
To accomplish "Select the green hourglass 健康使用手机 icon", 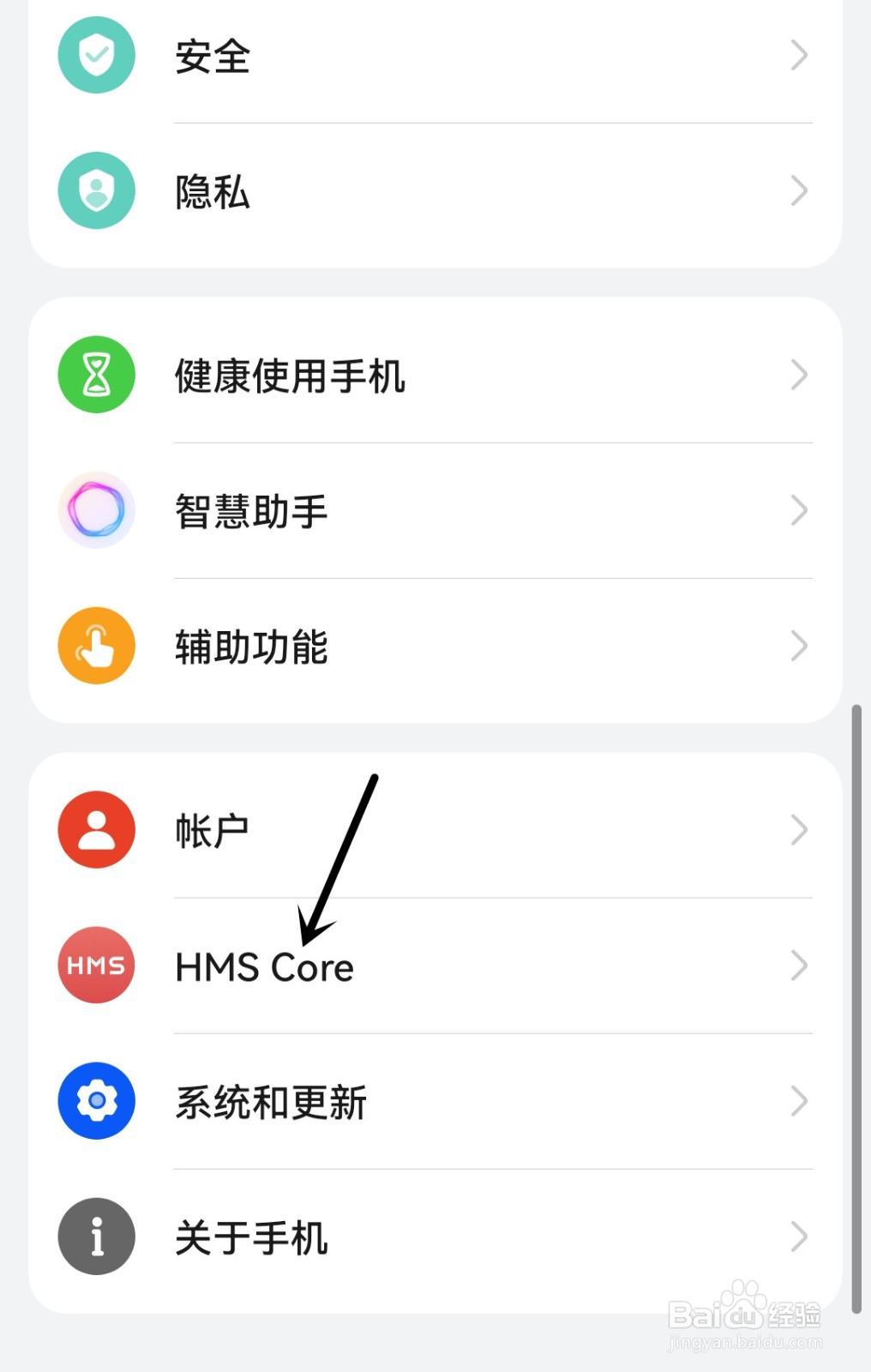I will pyautogui.click(x=95, y=374).
